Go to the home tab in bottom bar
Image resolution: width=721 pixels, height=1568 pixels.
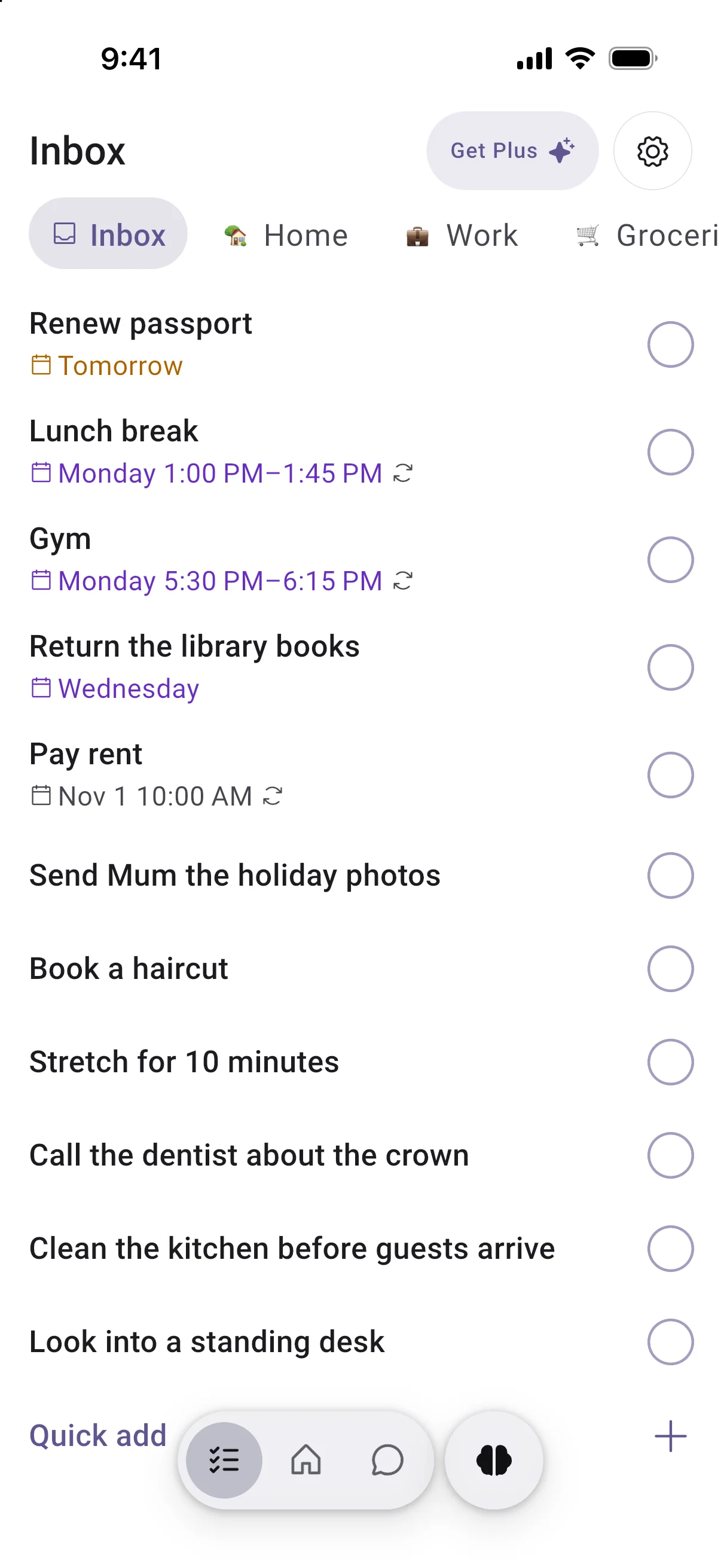coord(305,1460)
